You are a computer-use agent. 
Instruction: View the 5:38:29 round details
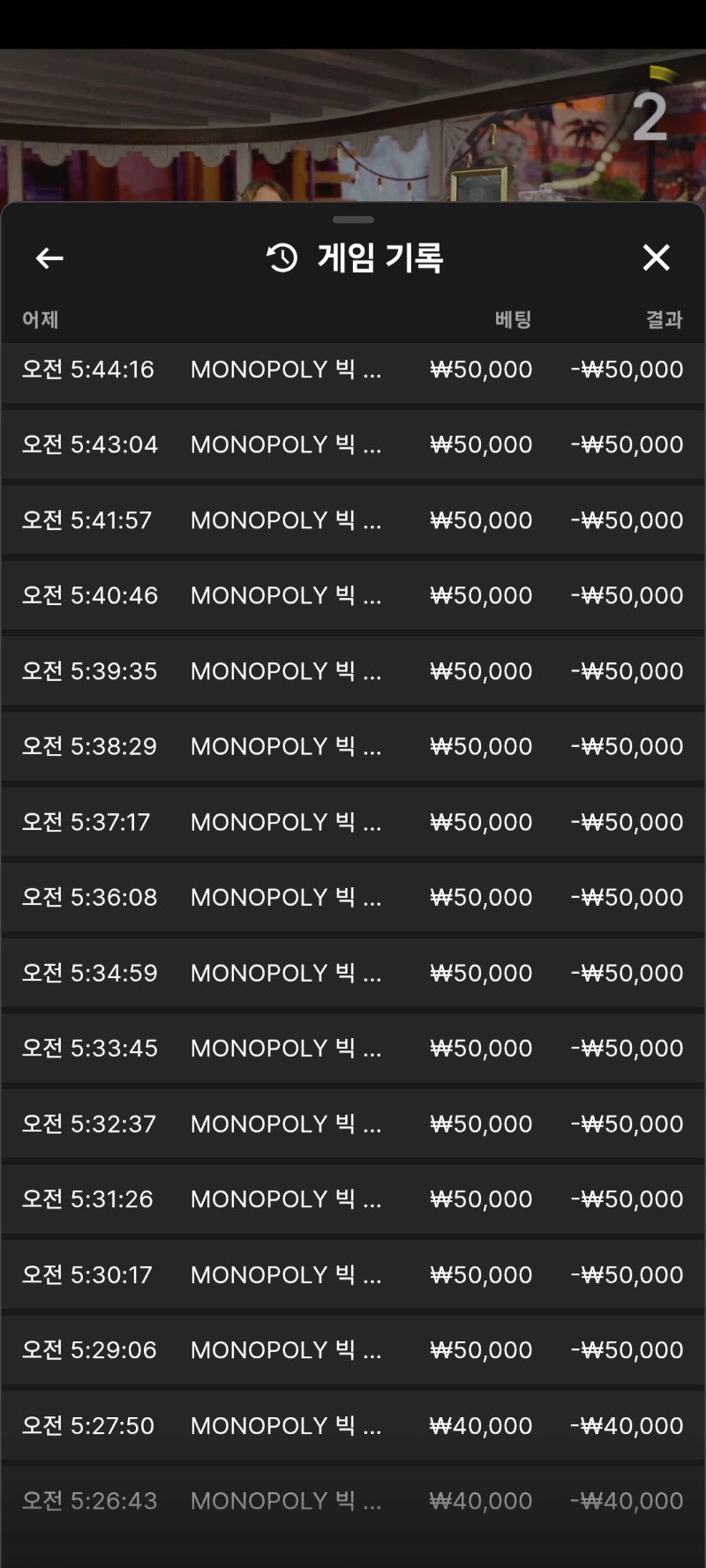click(x=353, y=746)
